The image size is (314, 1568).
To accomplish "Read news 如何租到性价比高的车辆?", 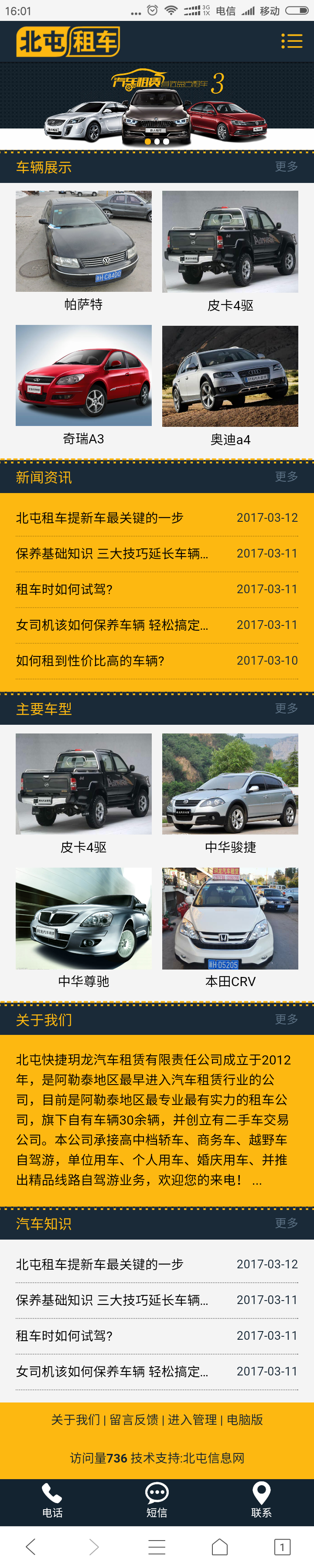I will 90,660.
